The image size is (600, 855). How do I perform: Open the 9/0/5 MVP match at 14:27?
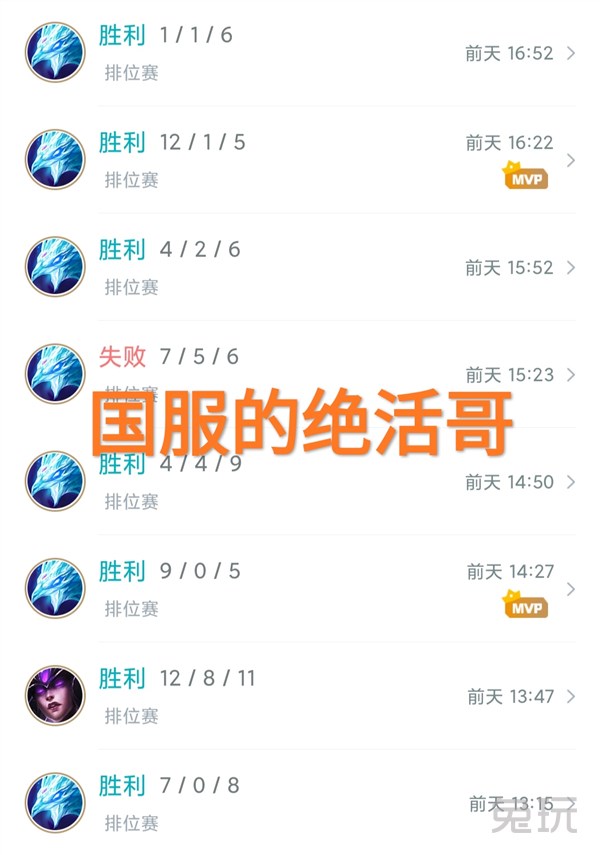[300, 589]
